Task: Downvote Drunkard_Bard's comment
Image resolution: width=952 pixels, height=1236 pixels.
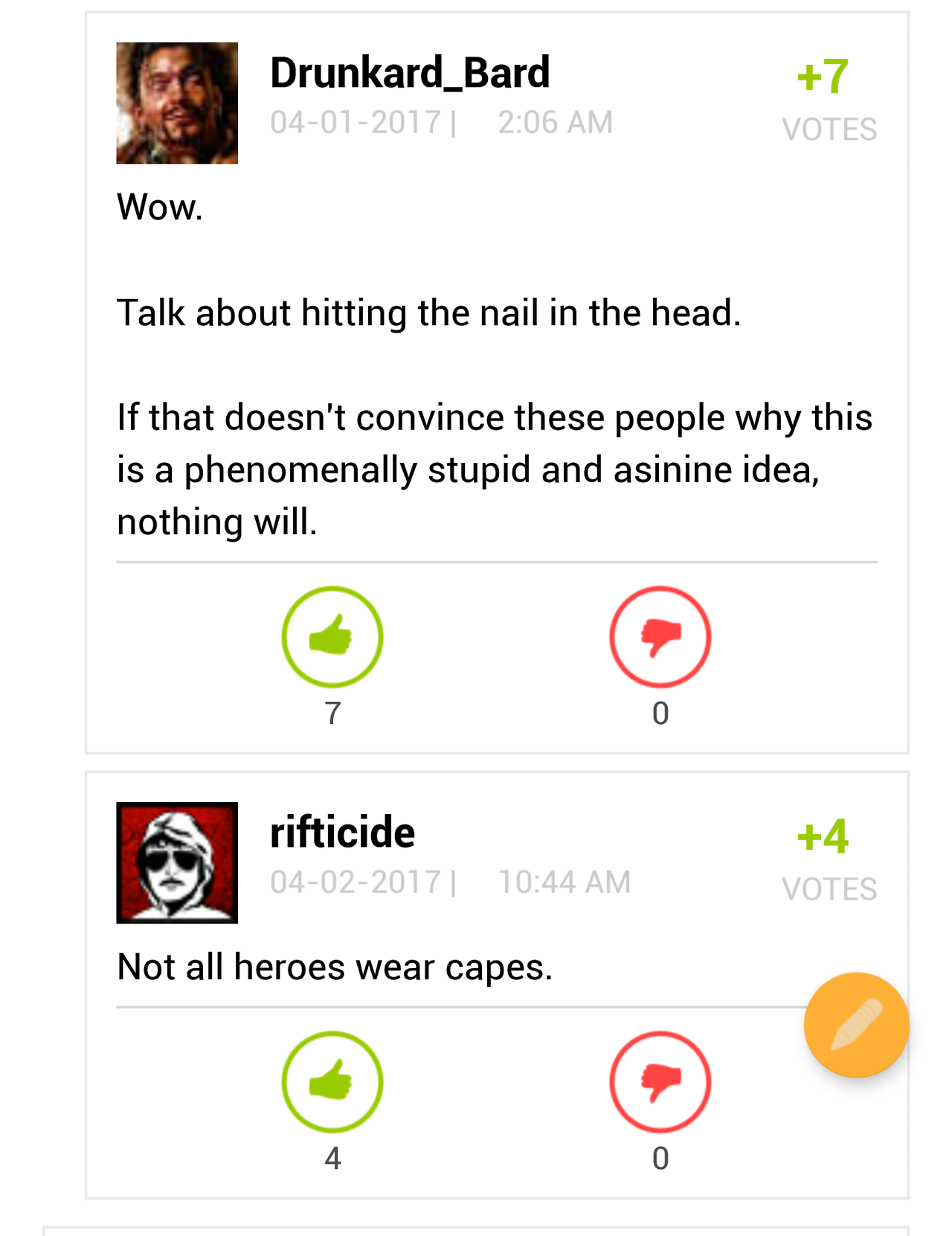Action: pyautogui.click(x=660, y=637)
